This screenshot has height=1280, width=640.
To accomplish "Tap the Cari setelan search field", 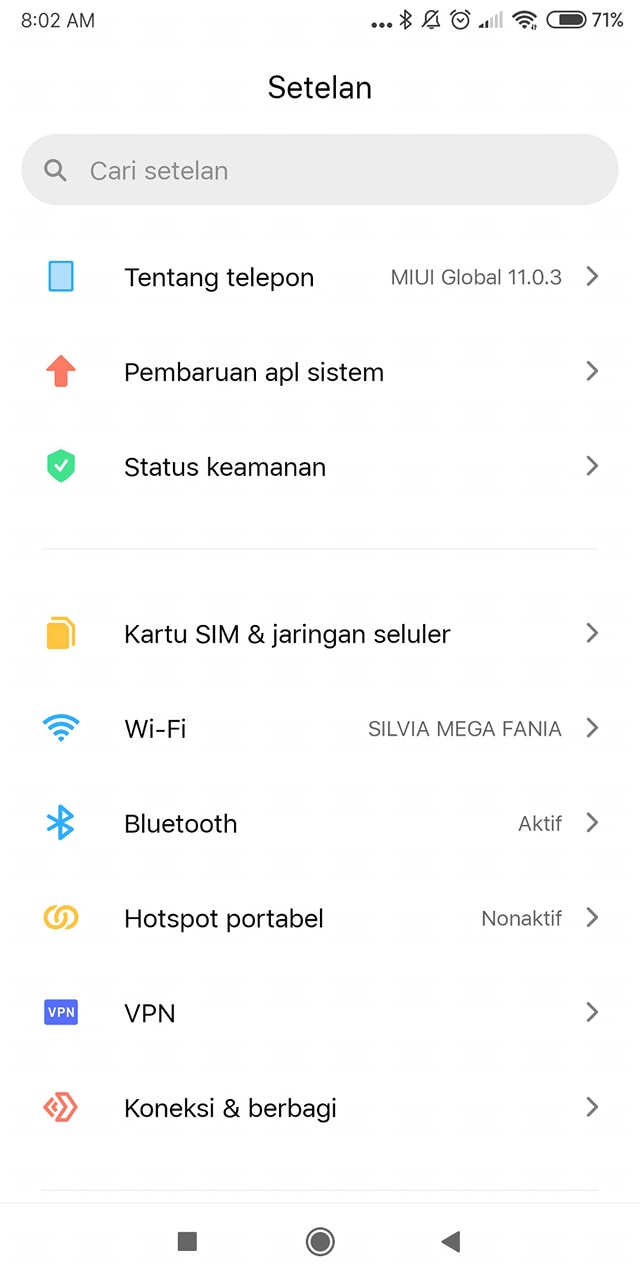I will 320,170.
